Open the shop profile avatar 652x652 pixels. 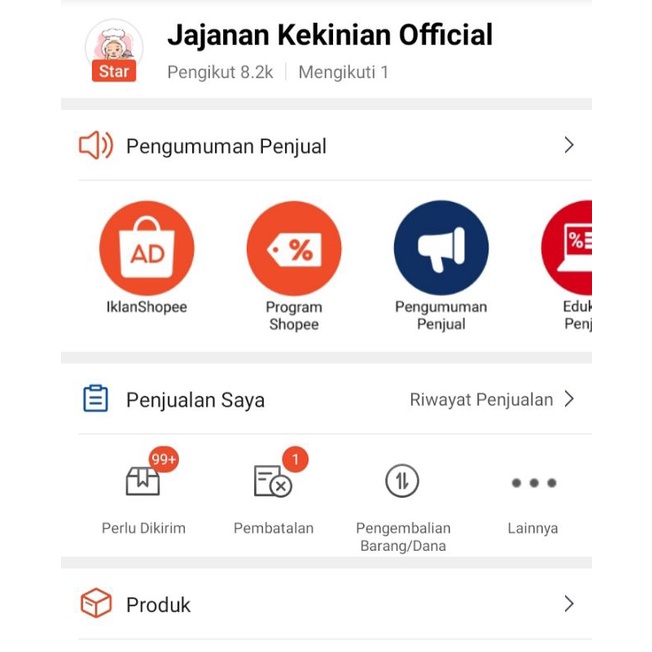point(113,47)
